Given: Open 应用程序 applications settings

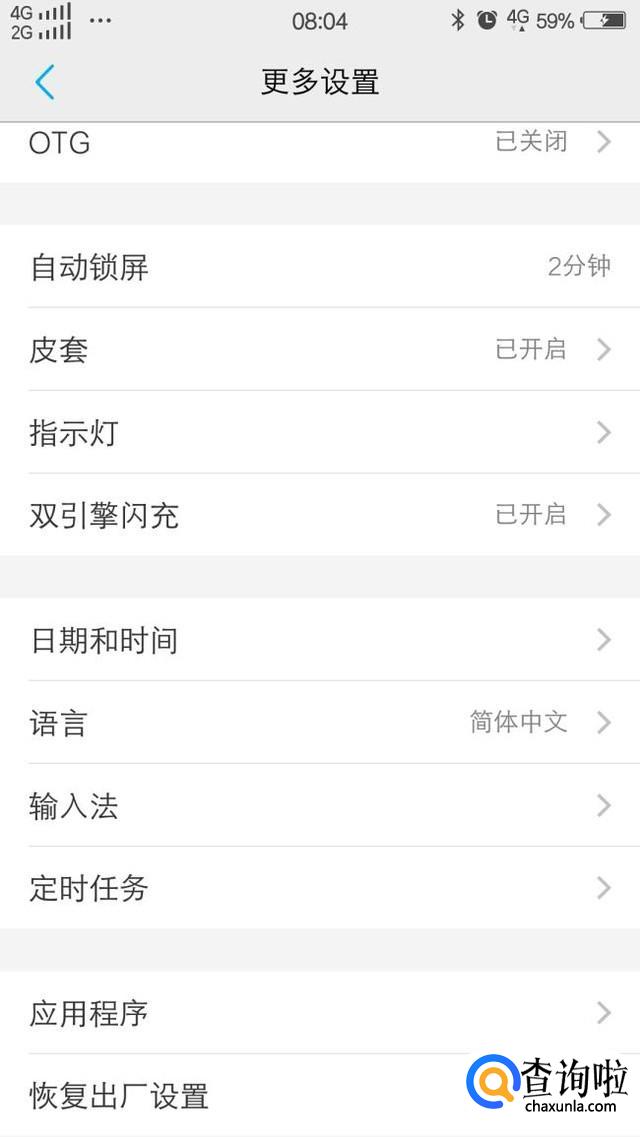Looking at the screenshot, I should (320, 1013).
